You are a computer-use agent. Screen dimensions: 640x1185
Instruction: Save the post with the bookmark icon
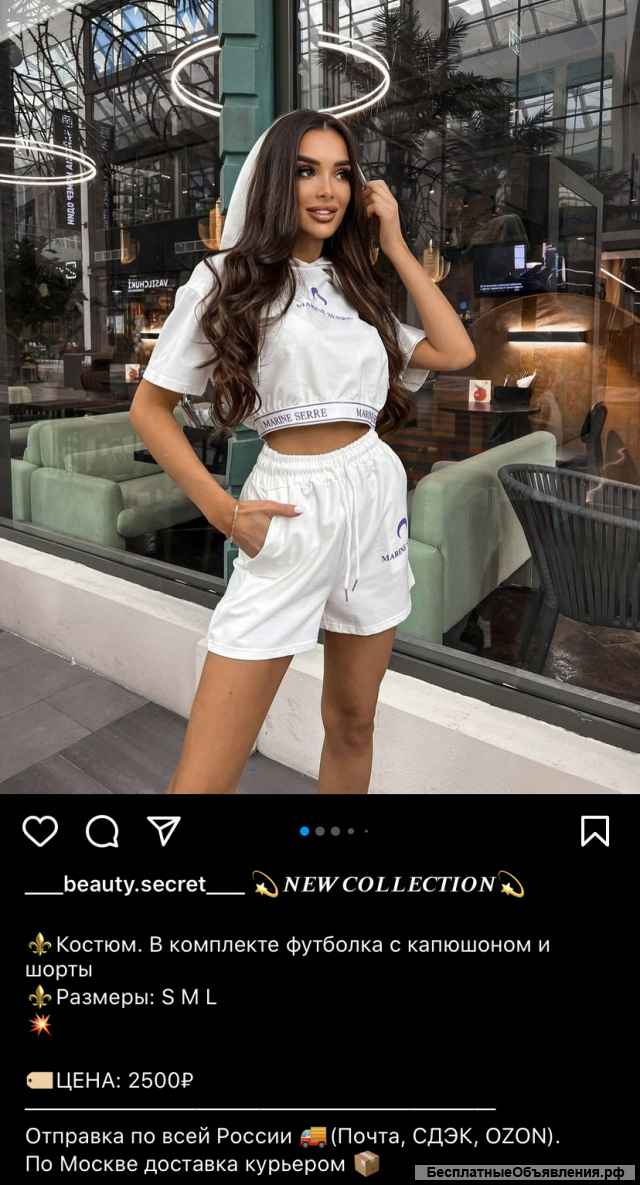(595, 831)
